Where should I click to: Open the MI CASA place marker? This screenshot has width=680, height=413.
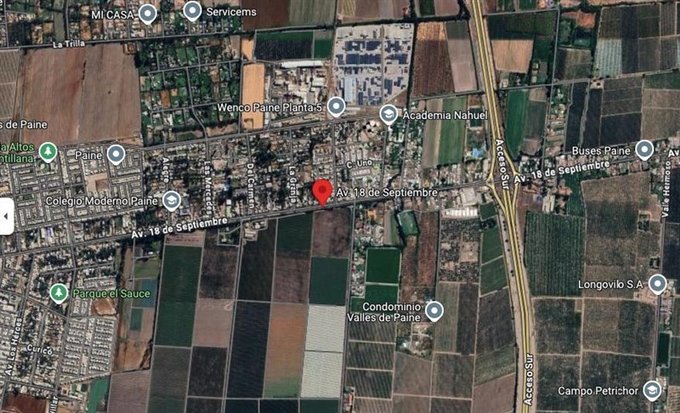148,14
